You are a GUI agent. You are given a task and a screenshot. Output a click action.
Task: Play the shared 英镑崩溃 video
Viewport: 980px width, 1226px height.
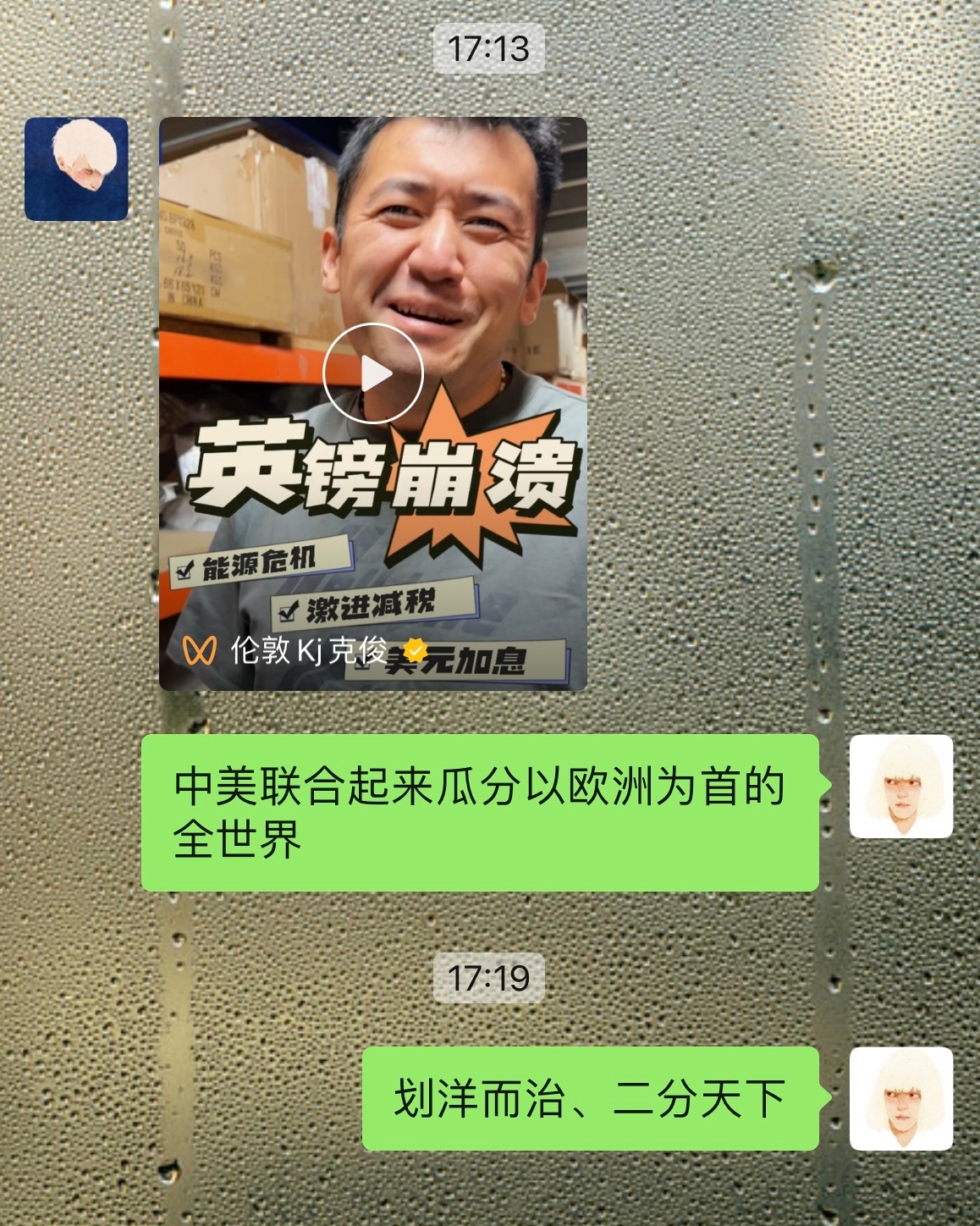372,374
